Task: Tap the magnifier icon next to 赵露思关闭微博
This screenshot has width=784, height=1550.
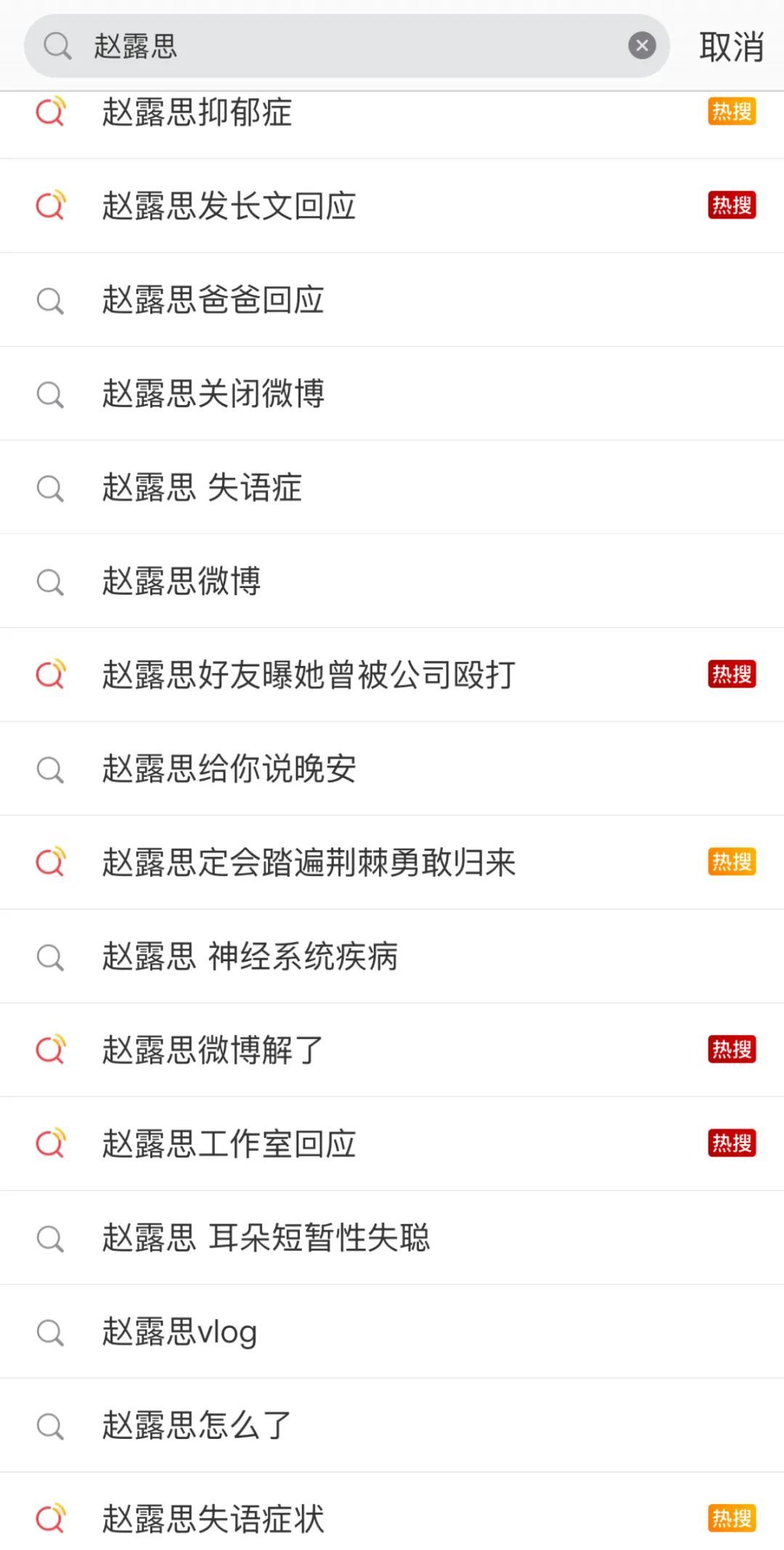Action: pyautogui.click(x=49, y=393)
